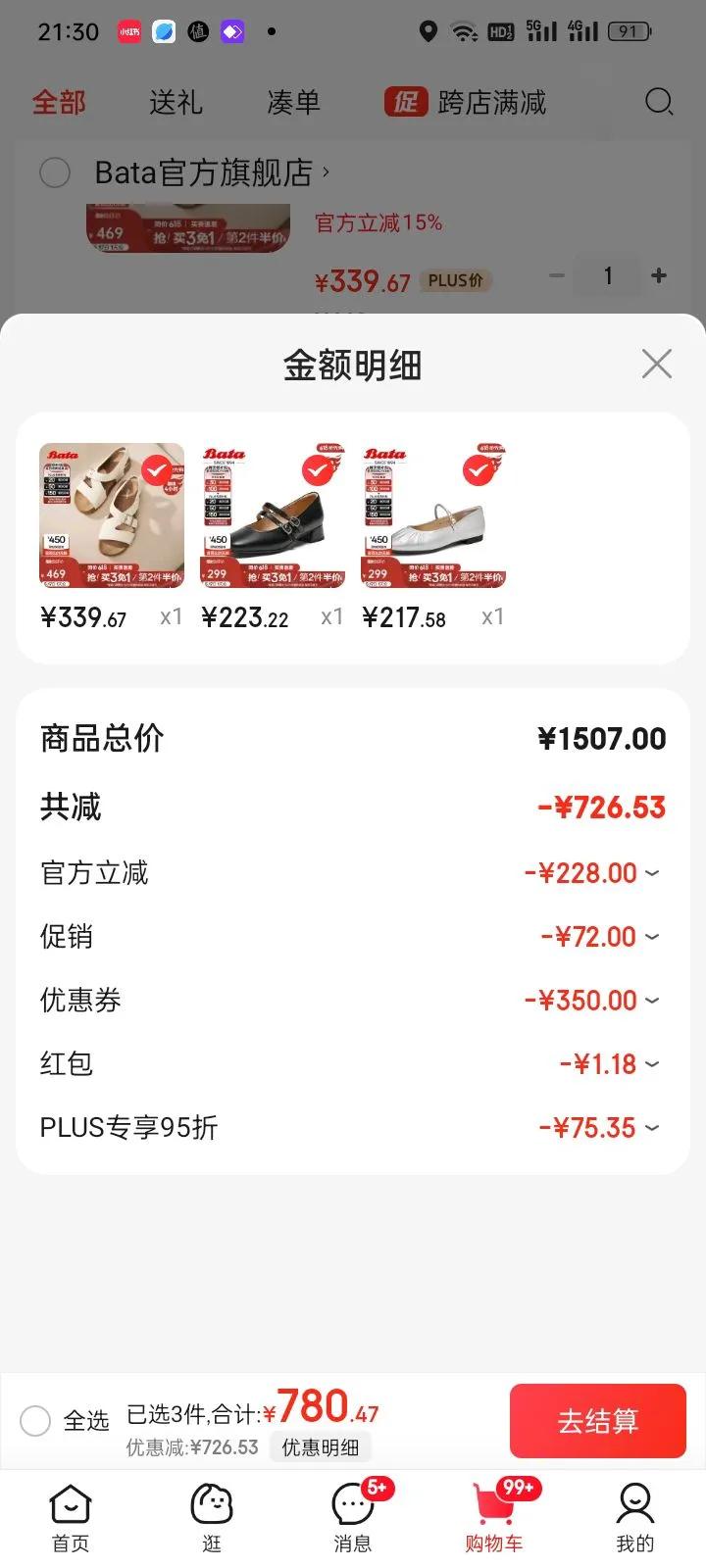
Task: Go to the 首页 tab
Action: (71, 1518)
